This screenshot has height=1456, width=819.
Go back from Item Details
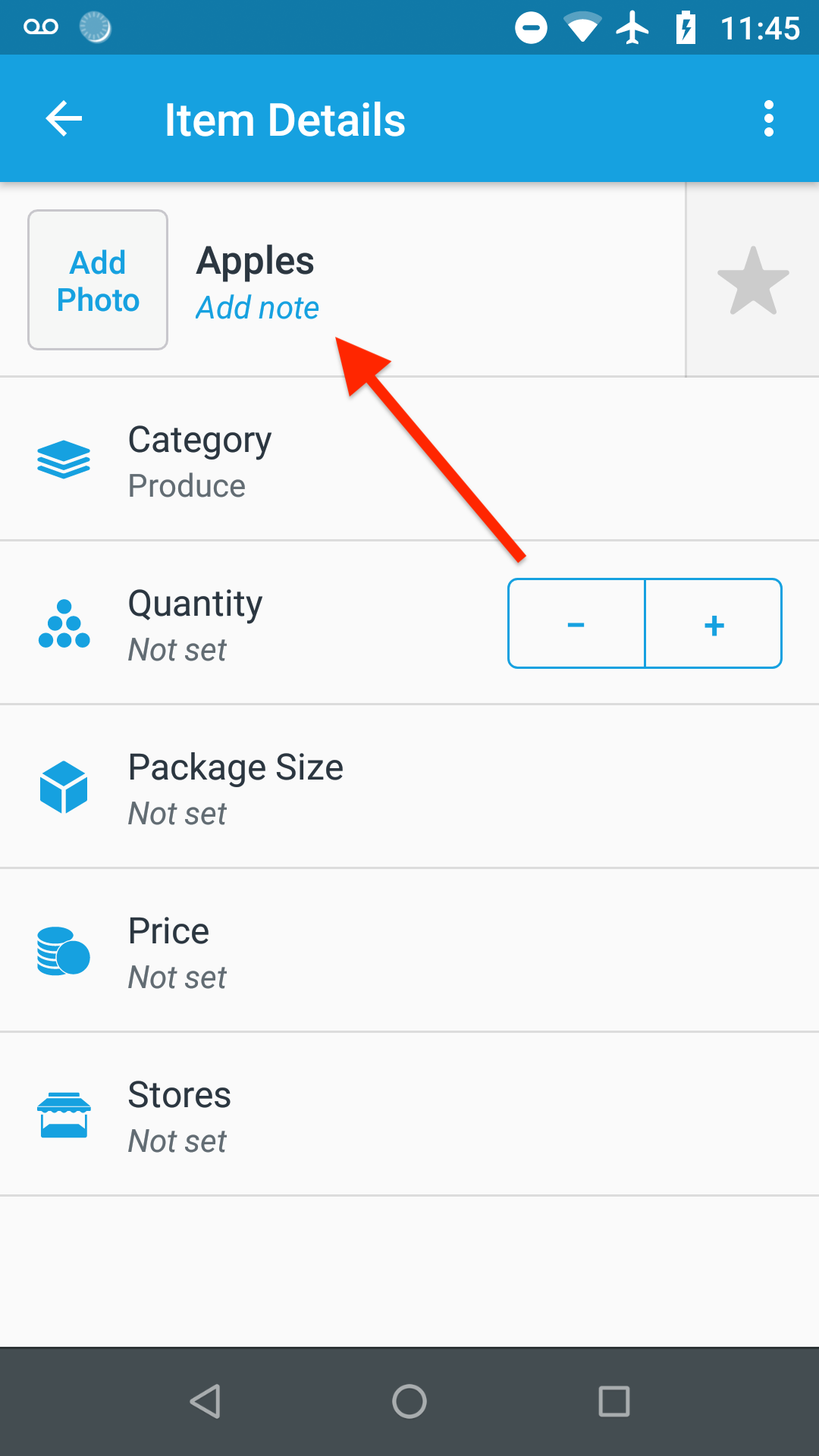pos(64,119)
